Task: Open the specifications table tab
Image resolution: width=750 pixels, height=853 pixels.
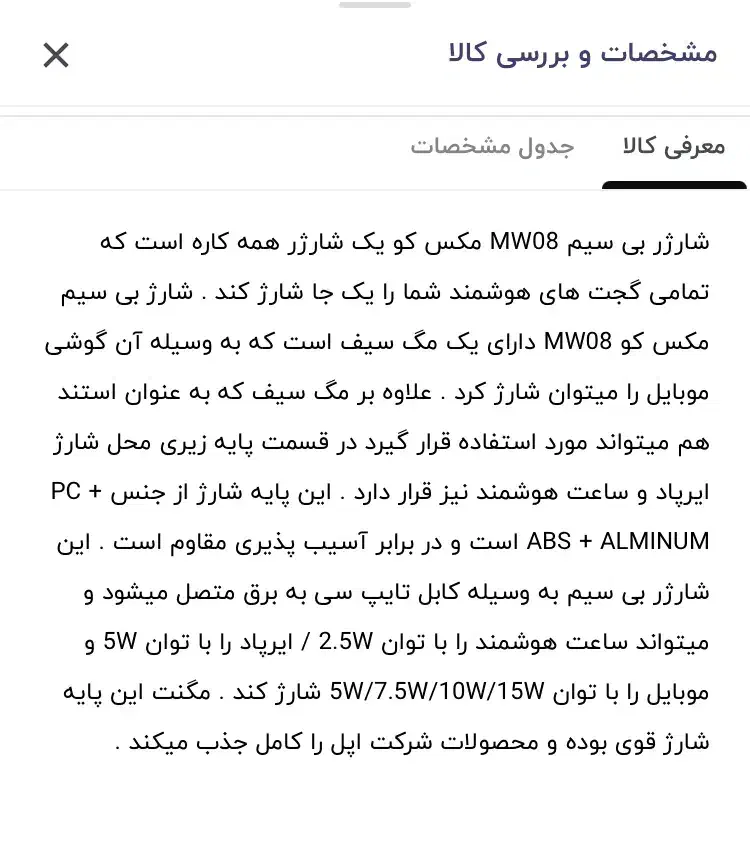Action: click(493, 146)
